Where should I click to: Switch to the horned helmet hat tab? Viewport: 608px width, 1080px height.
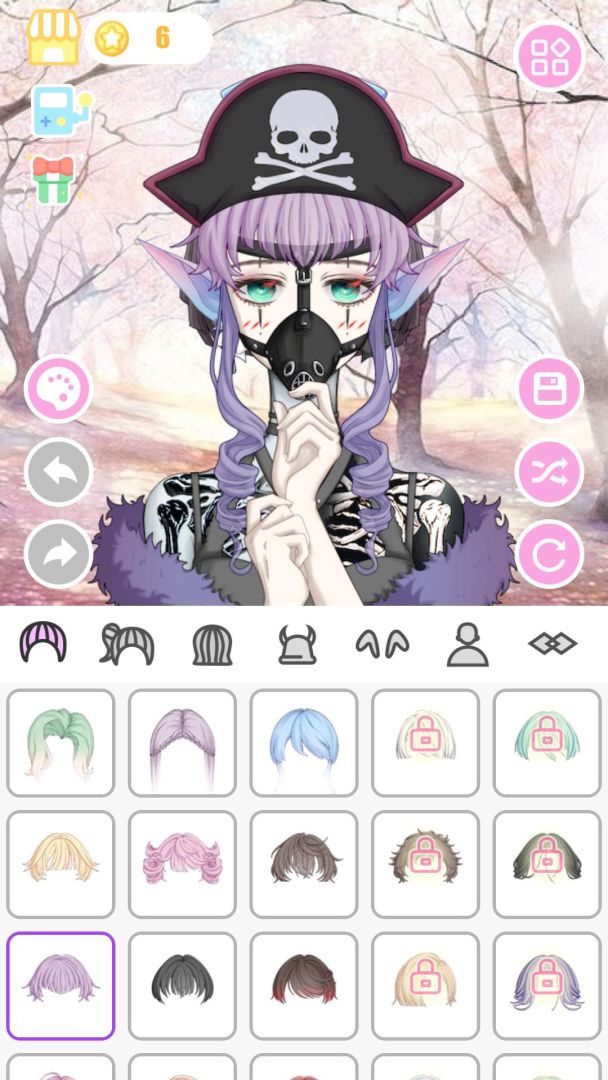pos(297,645)
